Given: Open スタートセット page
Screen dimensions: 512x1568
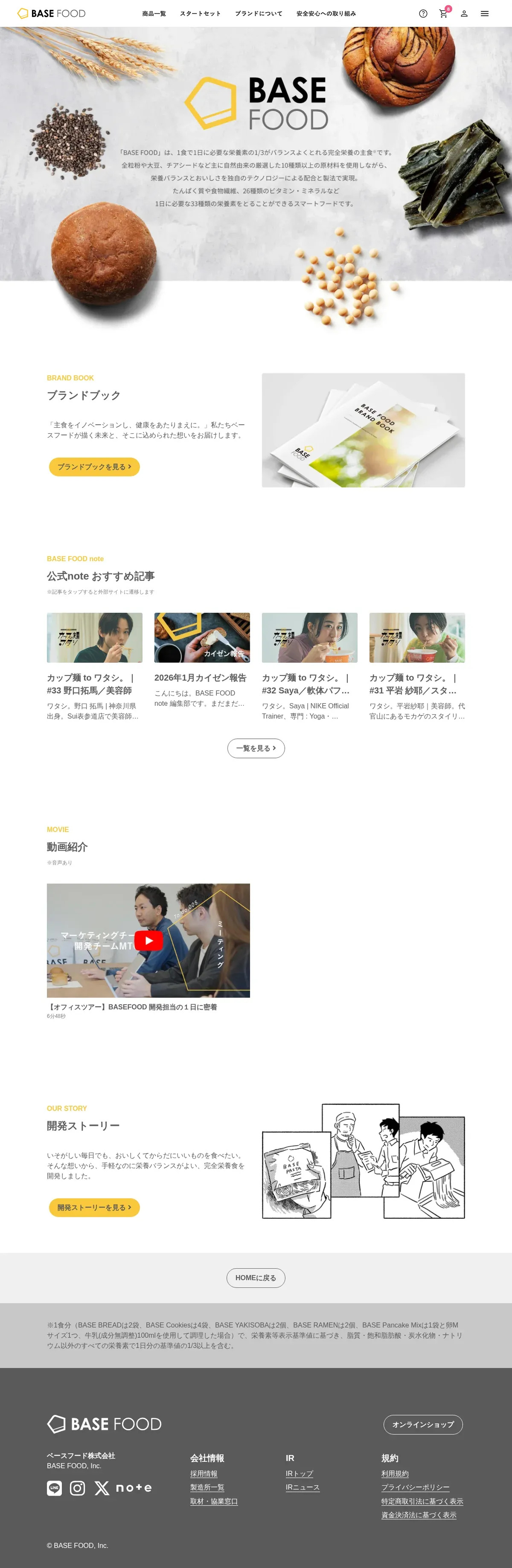Looking at the screenshot, I should 200,13.
